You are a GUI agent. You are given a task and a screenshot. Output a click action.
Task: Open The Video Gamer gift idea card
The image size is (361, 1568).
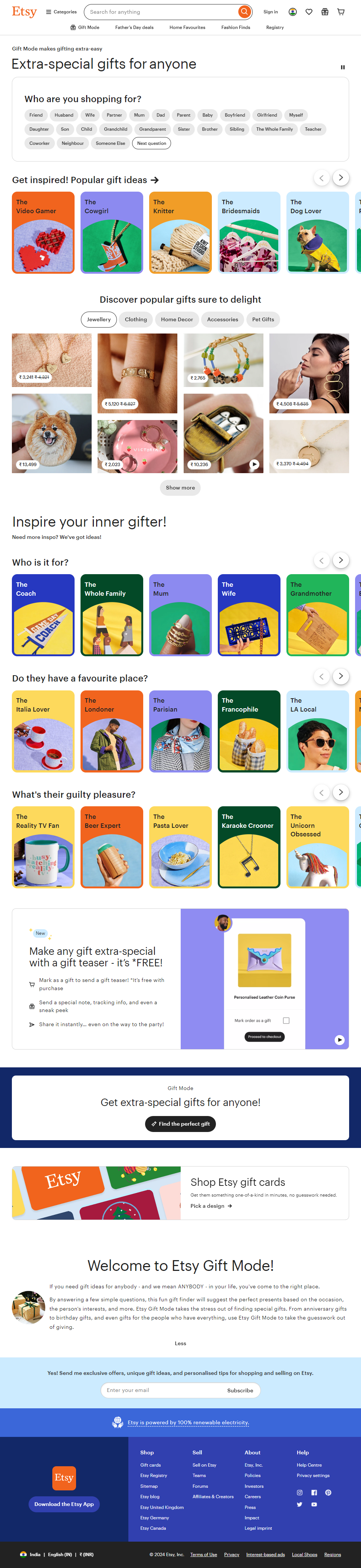tap(43, 232)
